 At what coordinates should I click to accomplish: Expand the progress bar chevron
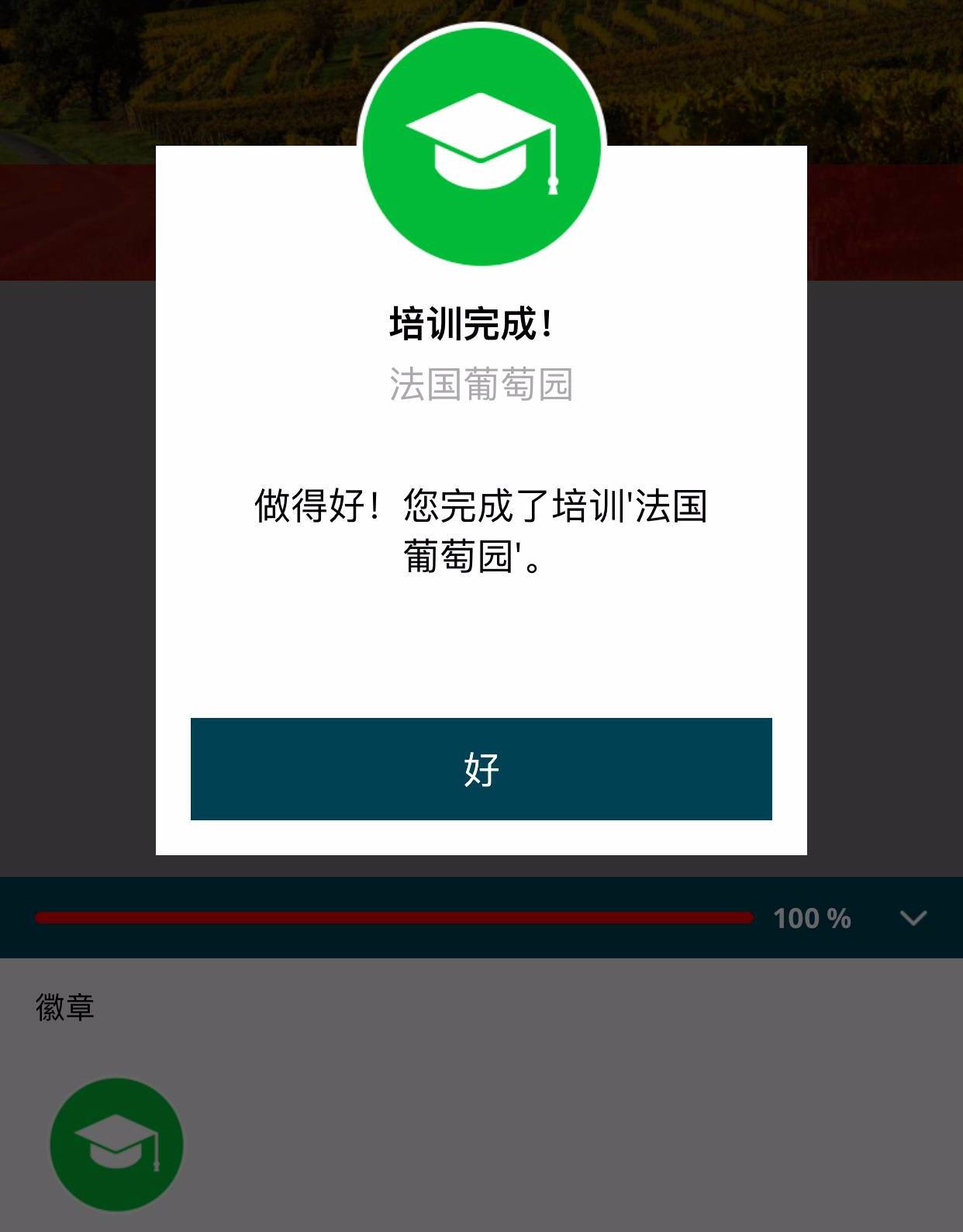(913, 919)
